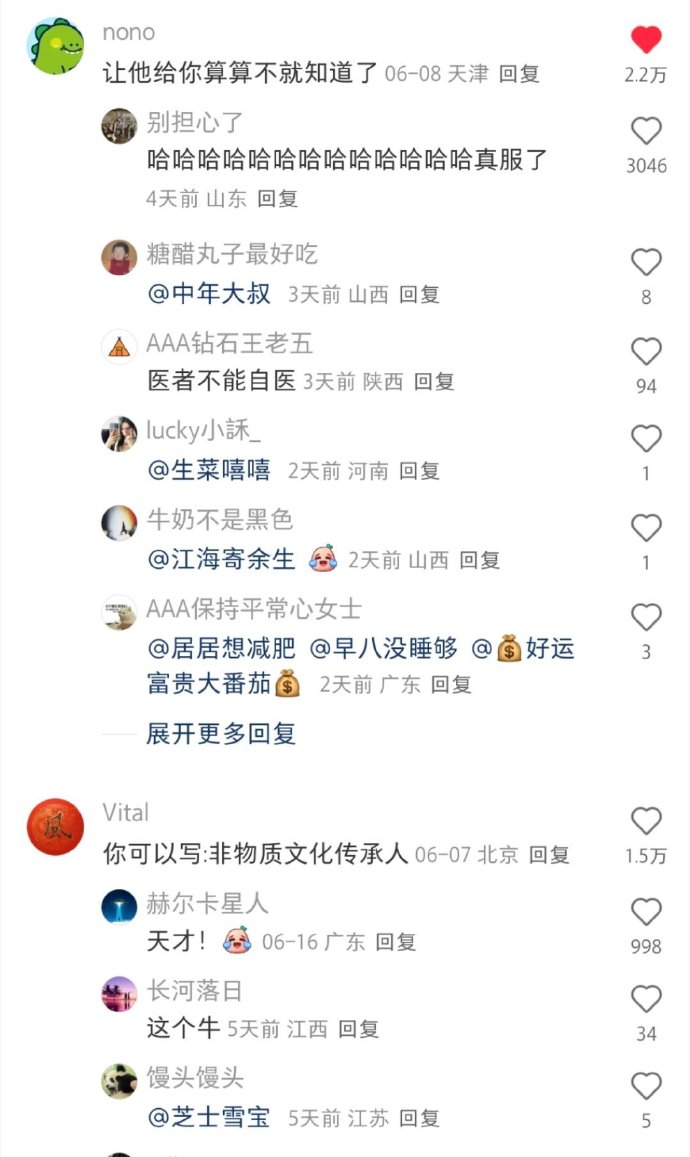Reply to nono's comment
The image size is (690, 1157).
[519, 73]
